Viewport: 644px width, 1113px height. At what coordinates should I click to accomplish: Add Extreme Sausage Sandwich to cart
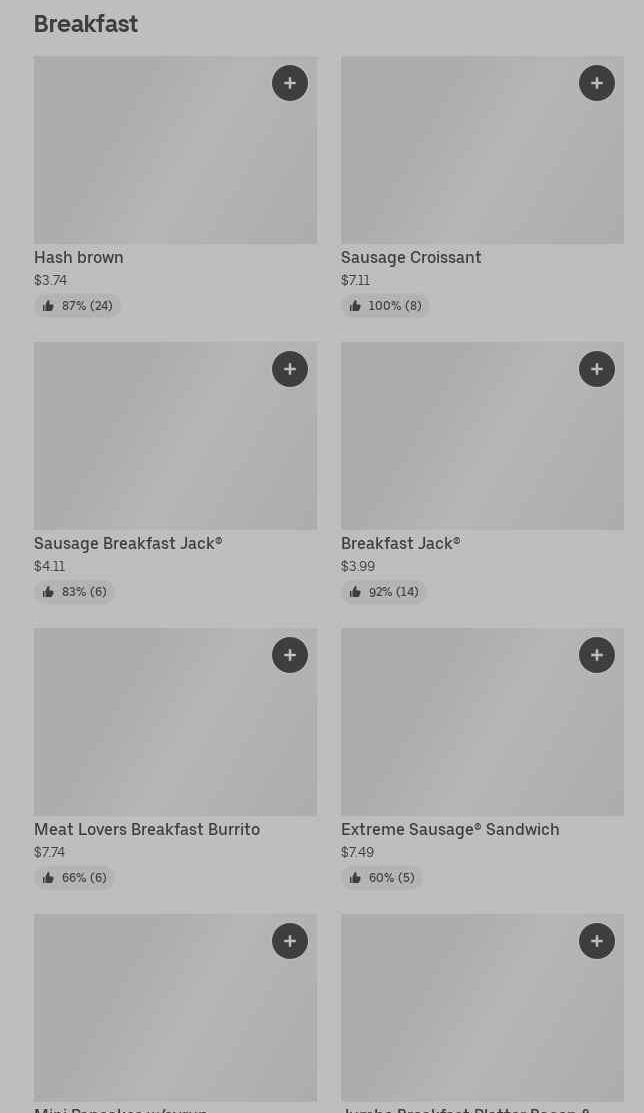tap(596, 655)
